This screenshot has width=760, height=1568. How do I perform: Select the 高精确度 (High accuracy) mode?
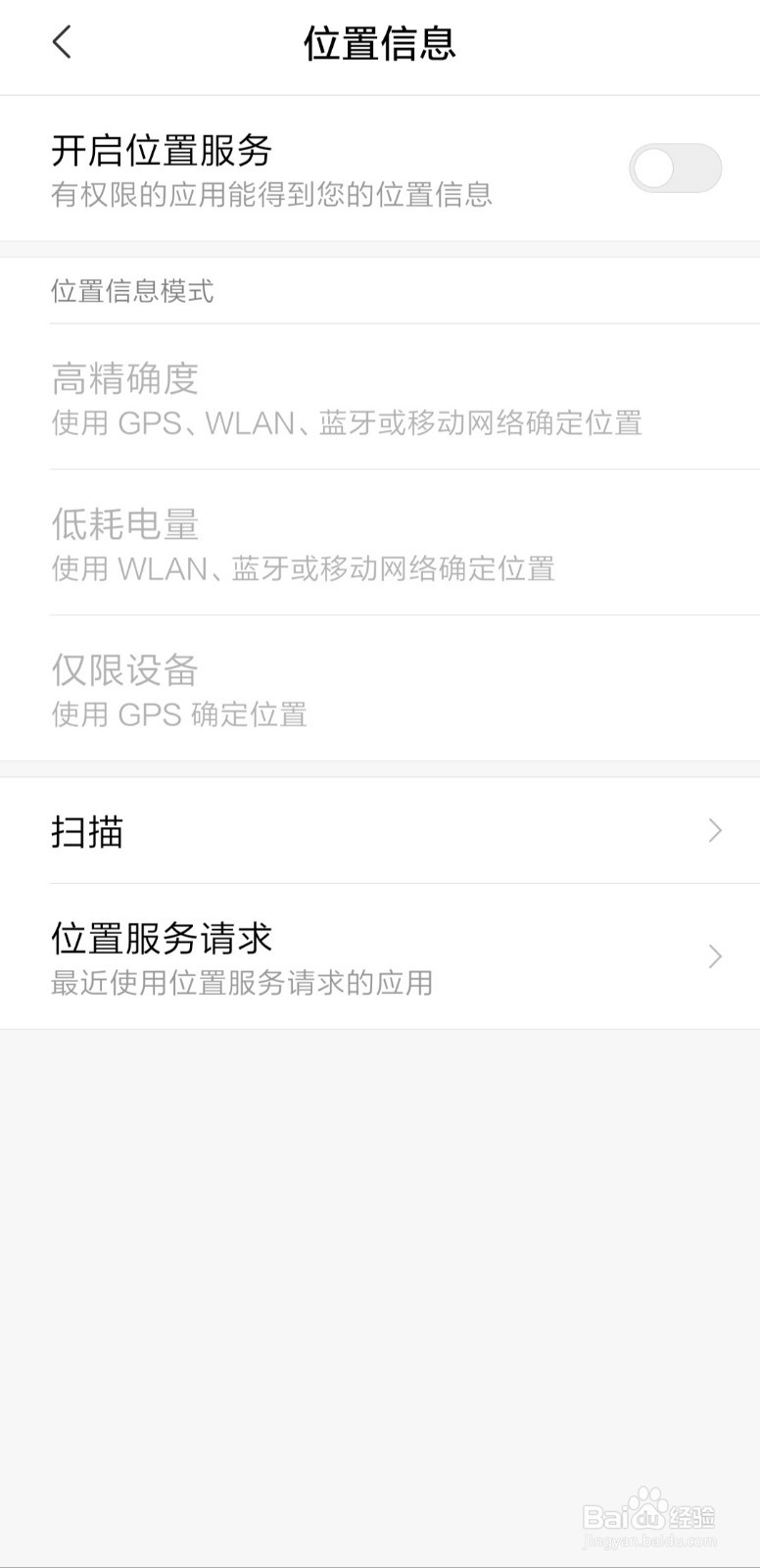click(124, 379)
